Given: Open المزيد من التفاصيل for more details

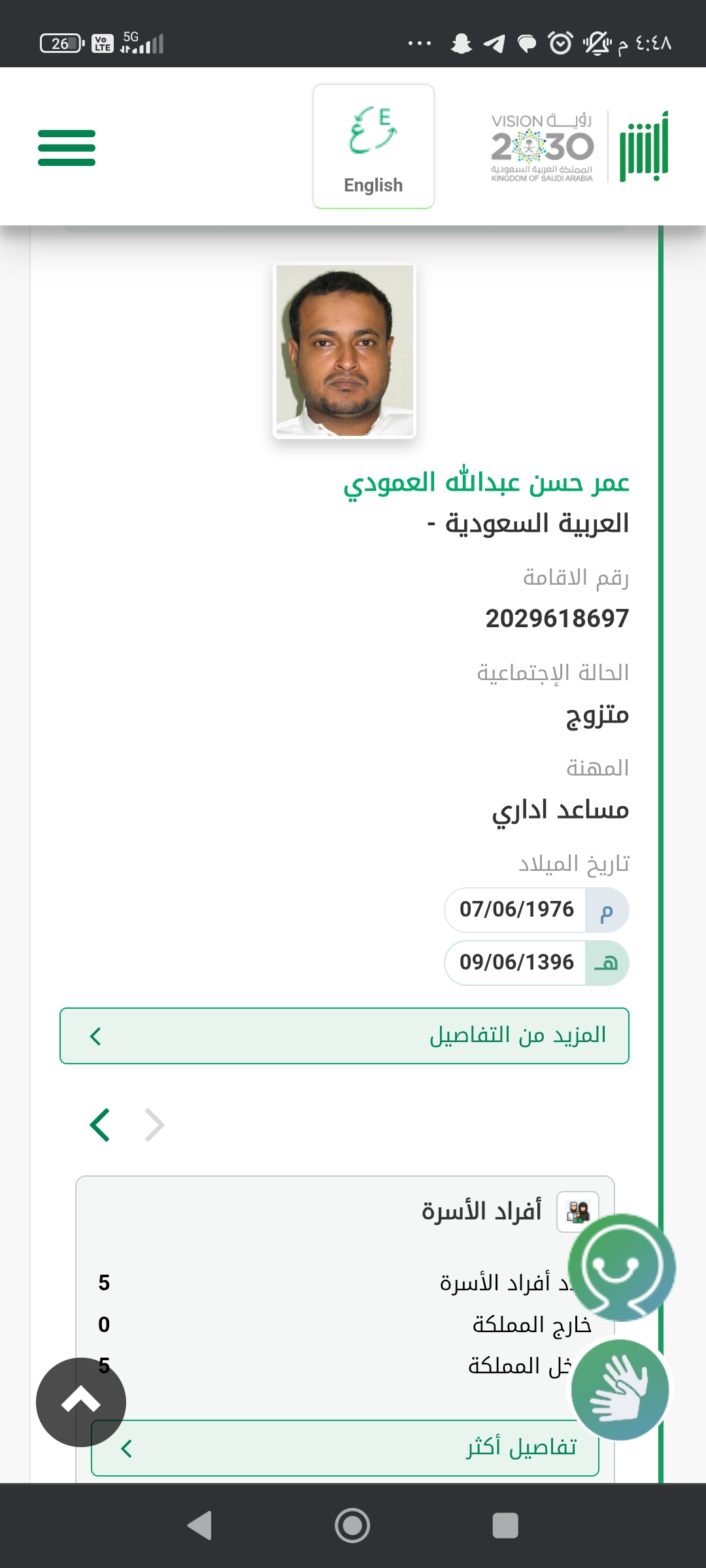Looking at the screenshot, I should tap(345, 1036).
